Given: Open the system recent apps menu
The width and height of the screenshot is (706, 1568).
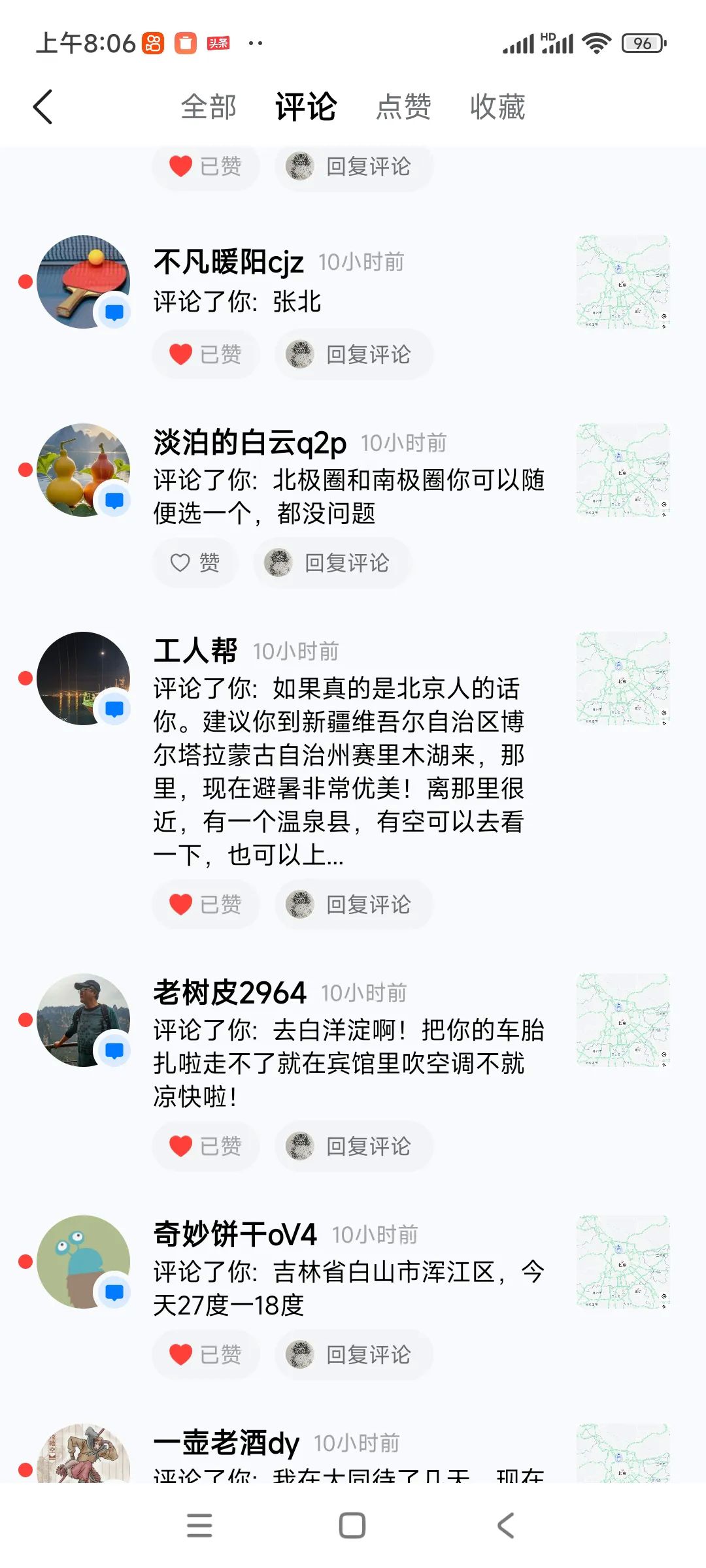Looking at the screenshot, I should [199, 1526].
